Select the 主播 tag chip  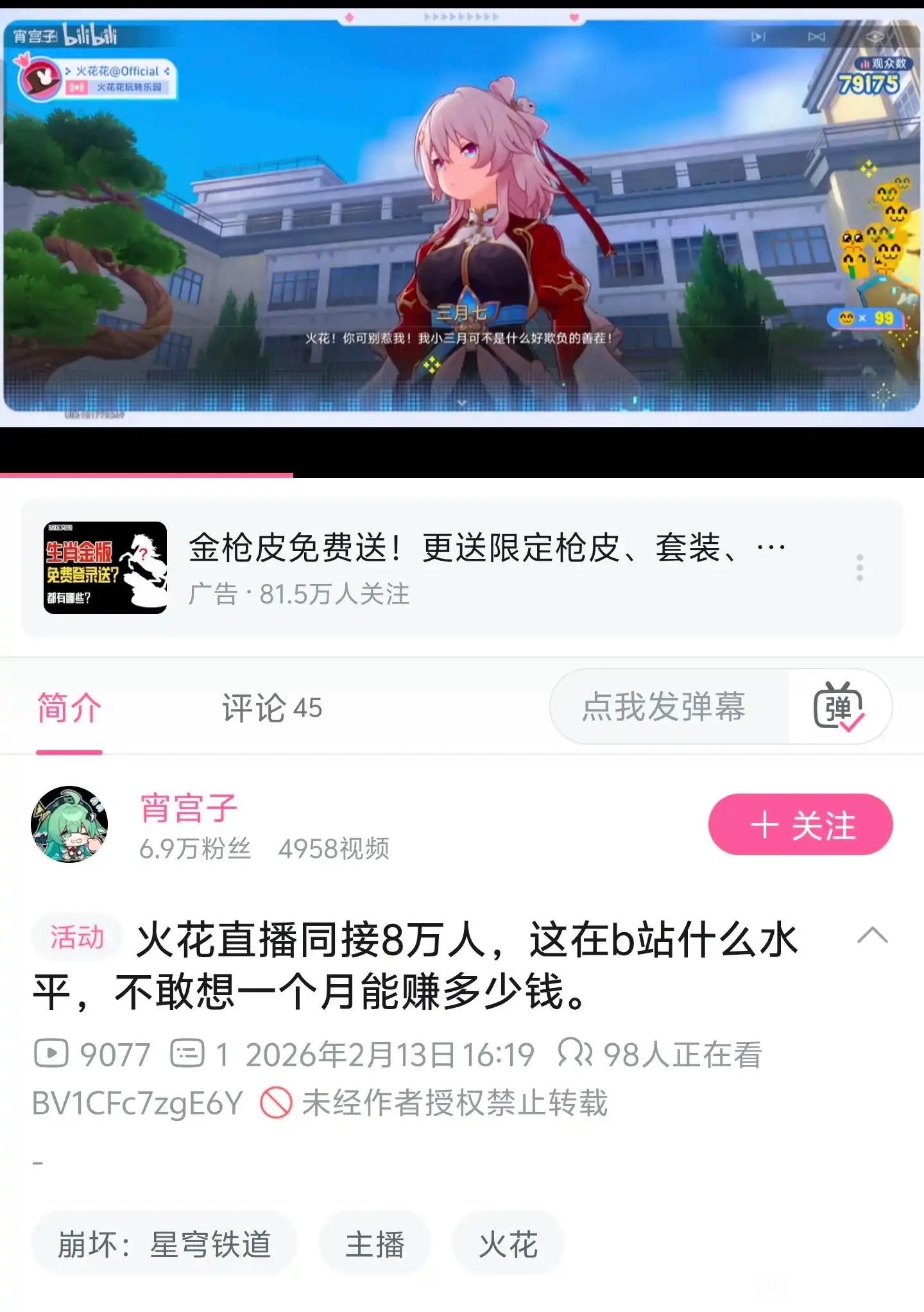point(375,1245)
